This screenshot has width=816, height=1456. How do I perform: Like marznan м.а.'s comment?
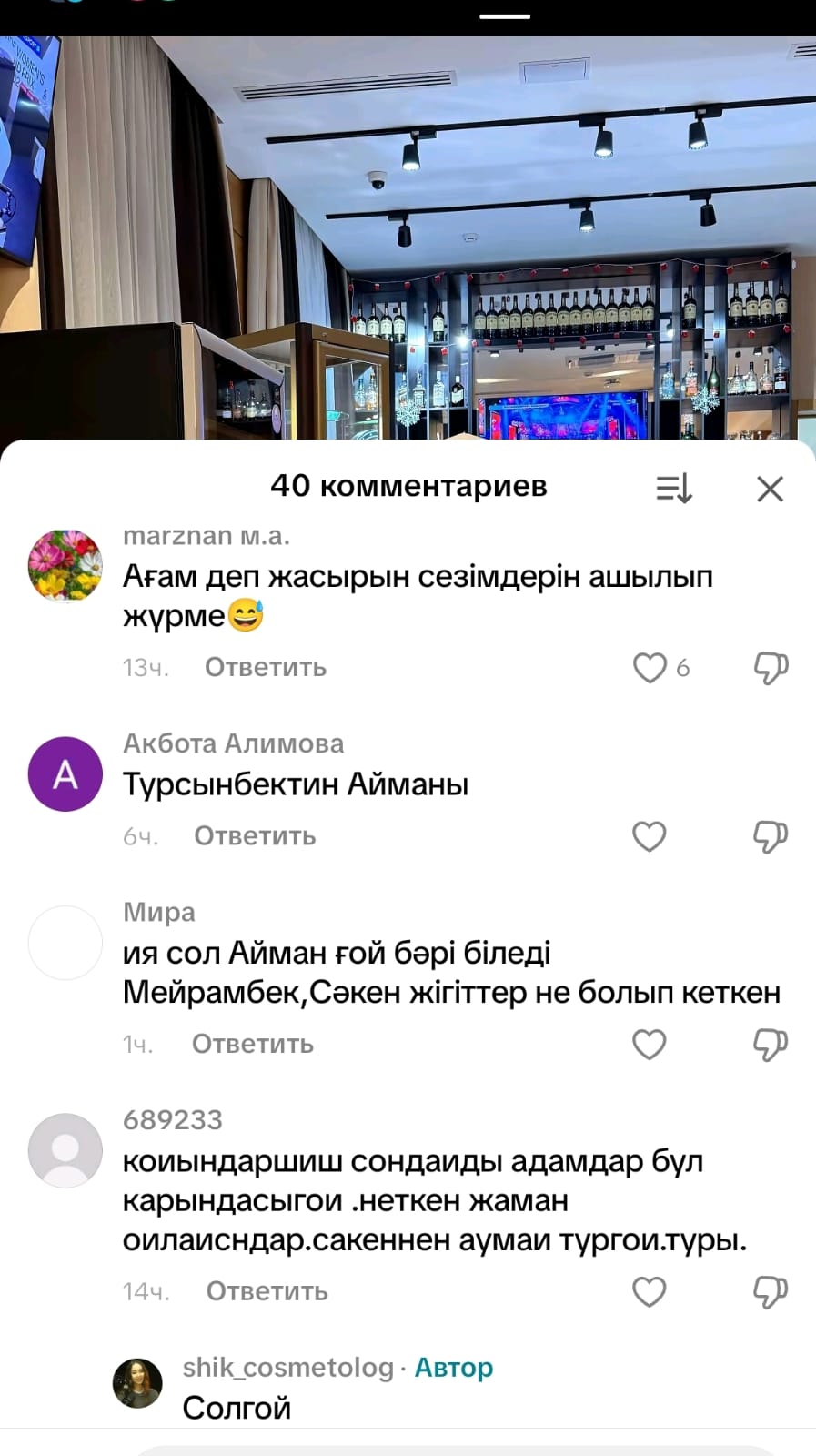coord(650,667)
